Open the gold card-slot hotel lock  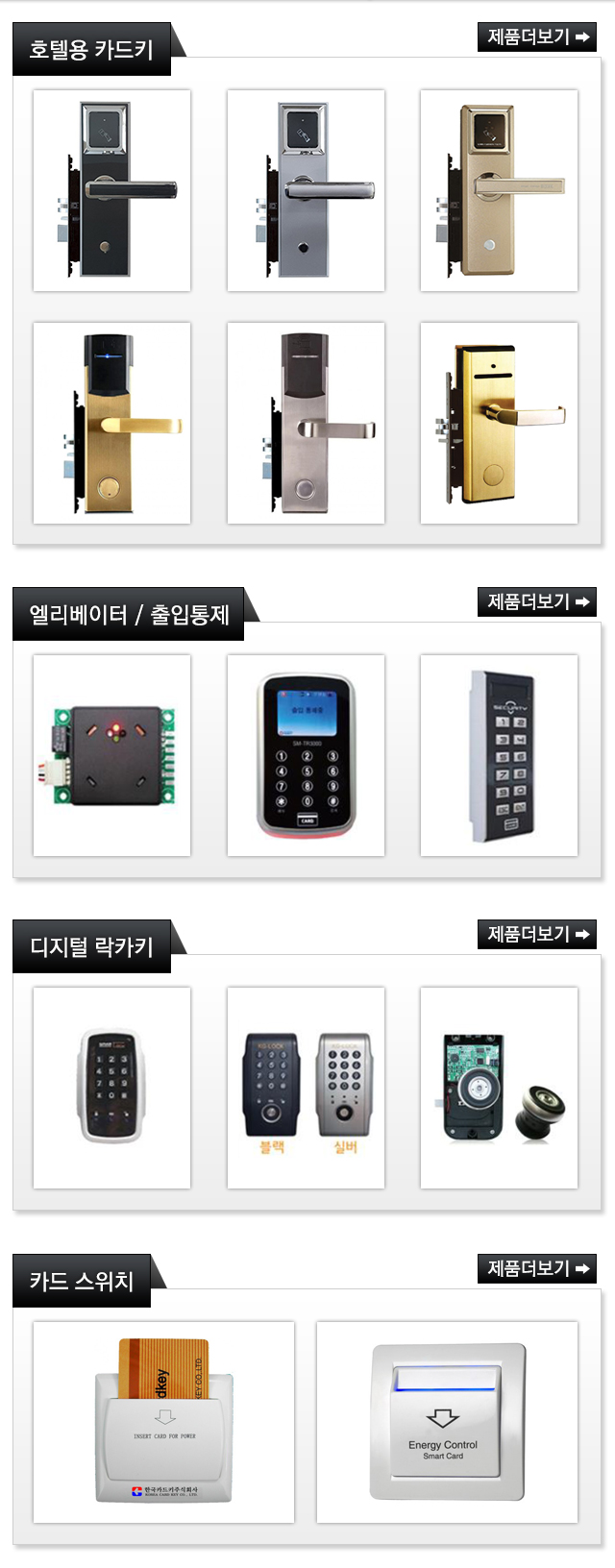coord(499,424)
